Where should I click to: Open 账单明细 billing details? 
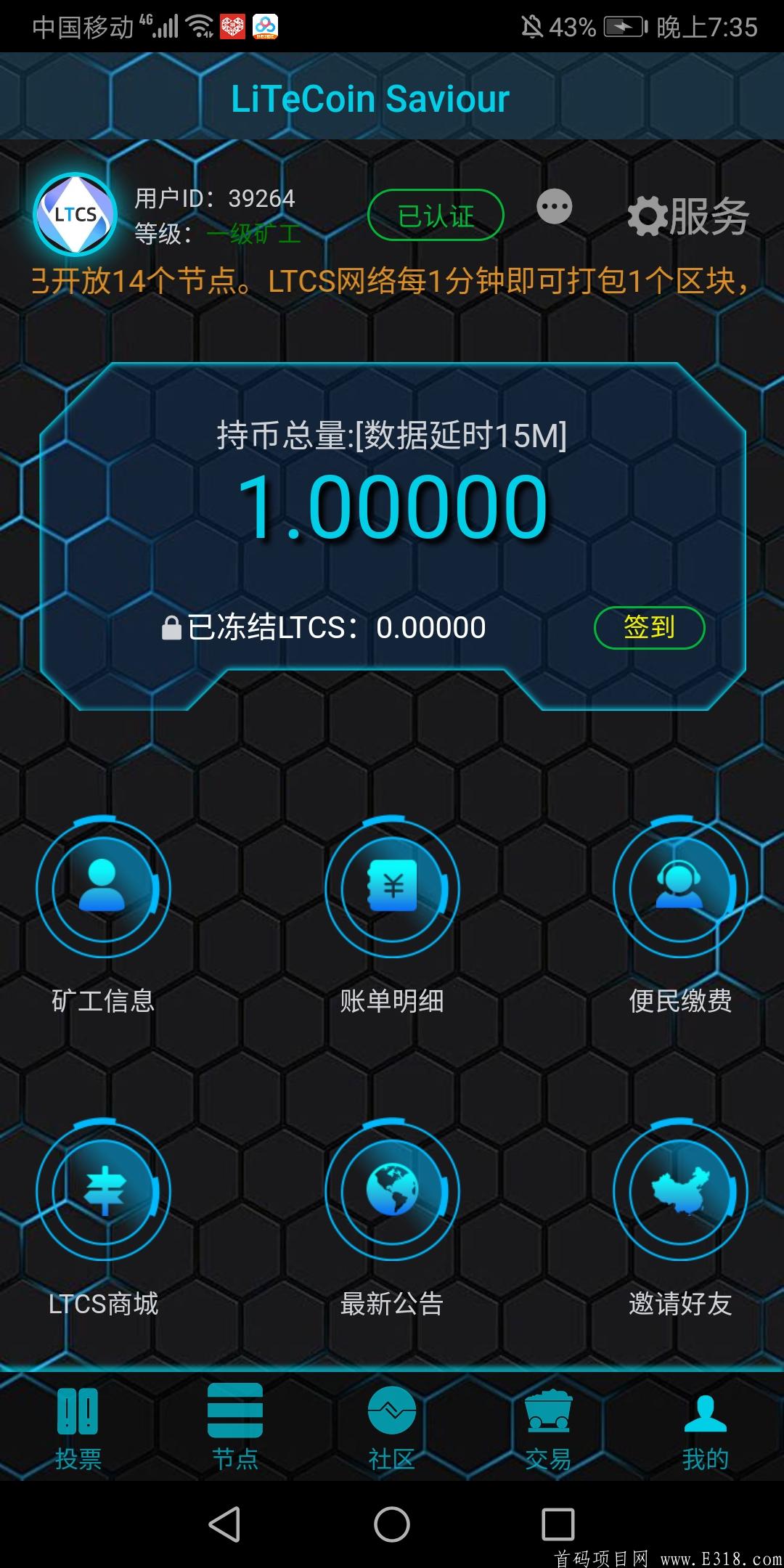coord(392,889)
